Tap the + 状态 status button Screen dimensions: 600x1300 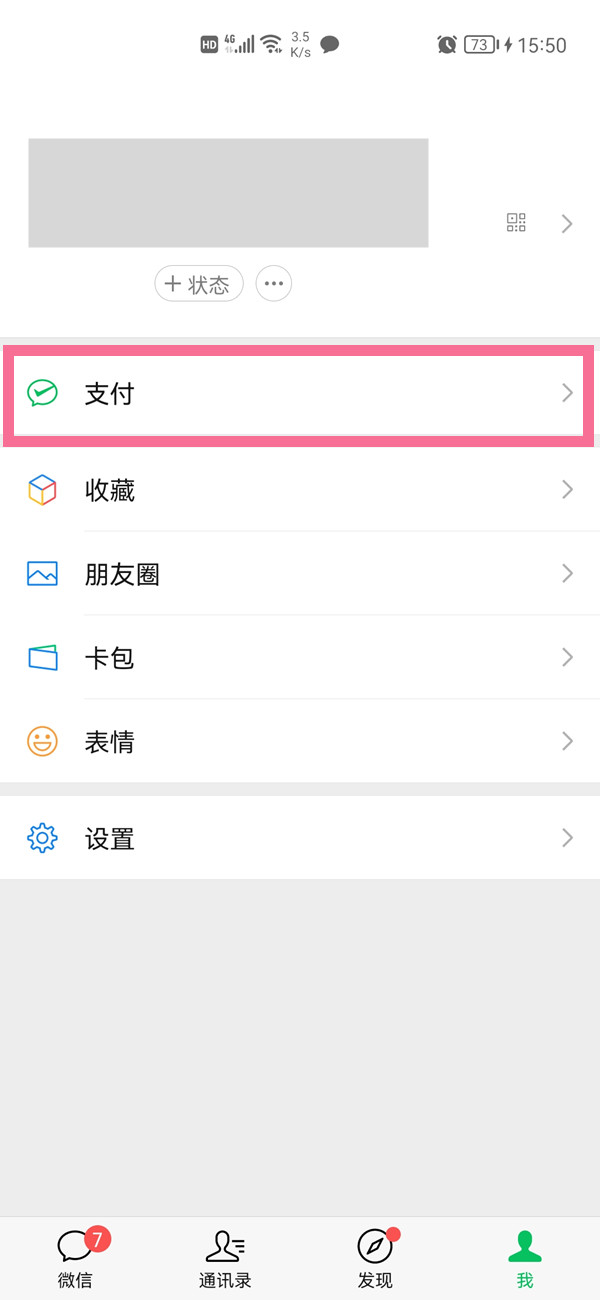199,284
